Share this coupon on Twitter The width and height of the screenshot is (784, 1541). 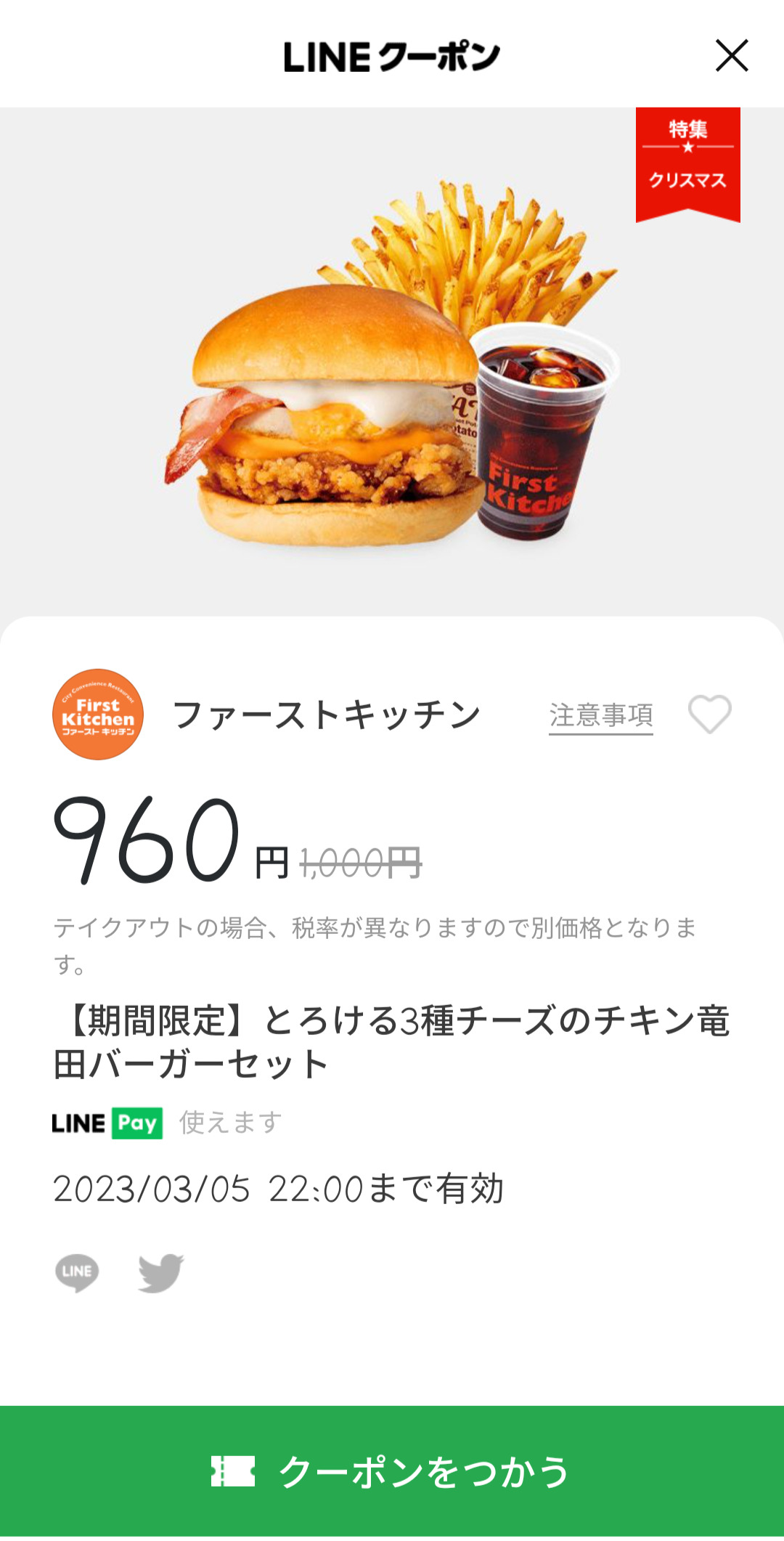pyautogui.click(x=160, y=1272)
